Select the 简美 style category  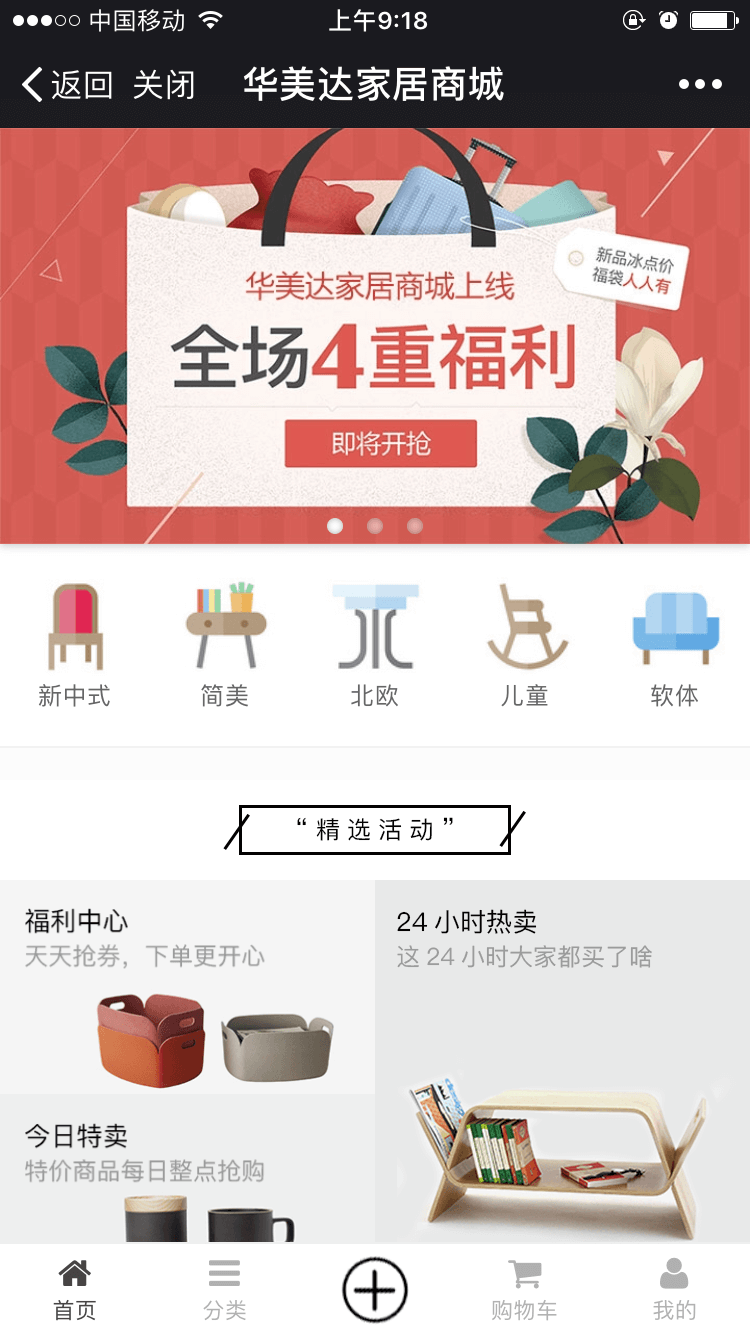click(225, 646)
